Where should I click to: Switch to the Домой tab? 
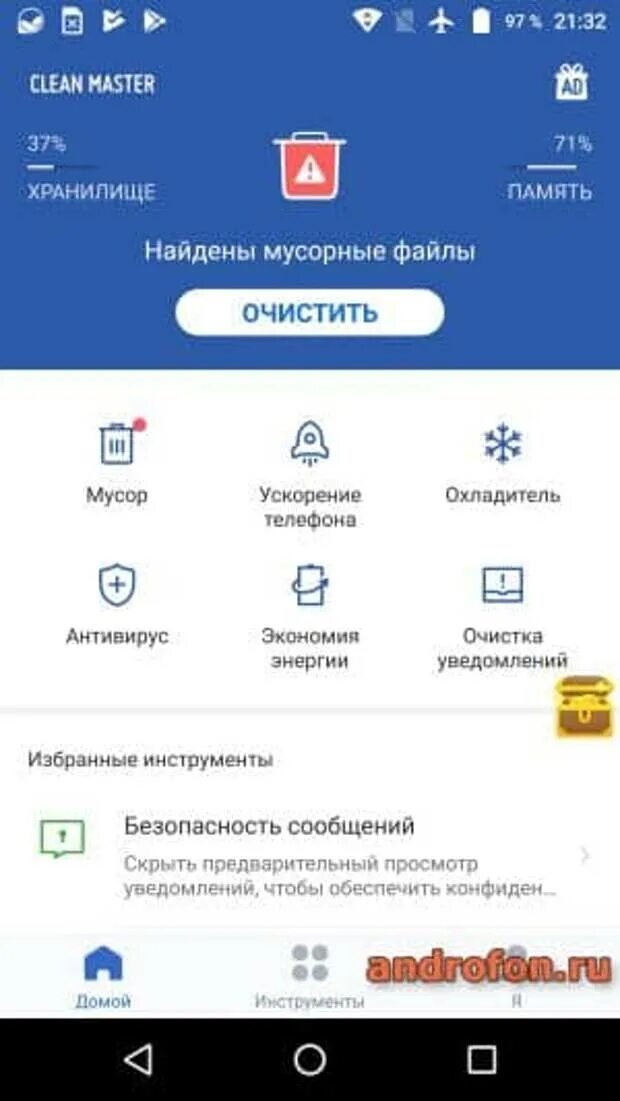pyautogui.click(x=103, y=975)
